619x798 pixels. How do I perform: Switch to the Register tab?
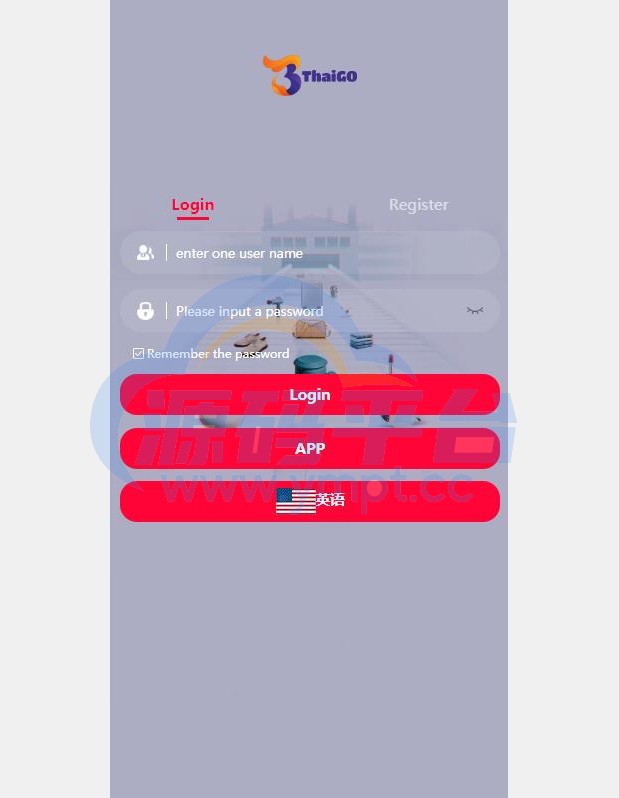[x=418, y=205]
